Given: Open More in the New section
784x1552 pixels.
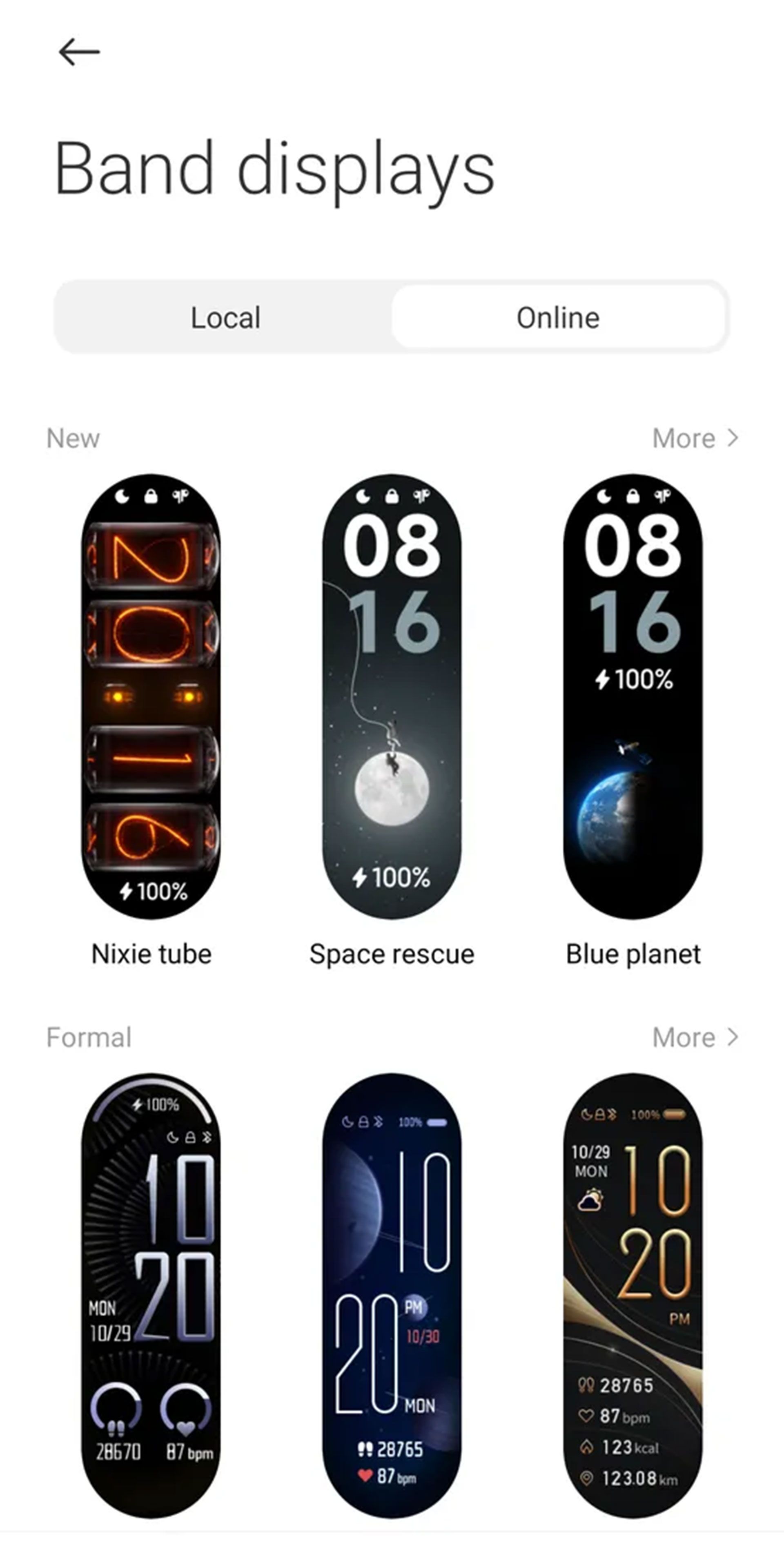Looking at the screenshot, I should (x=694, y=439).
